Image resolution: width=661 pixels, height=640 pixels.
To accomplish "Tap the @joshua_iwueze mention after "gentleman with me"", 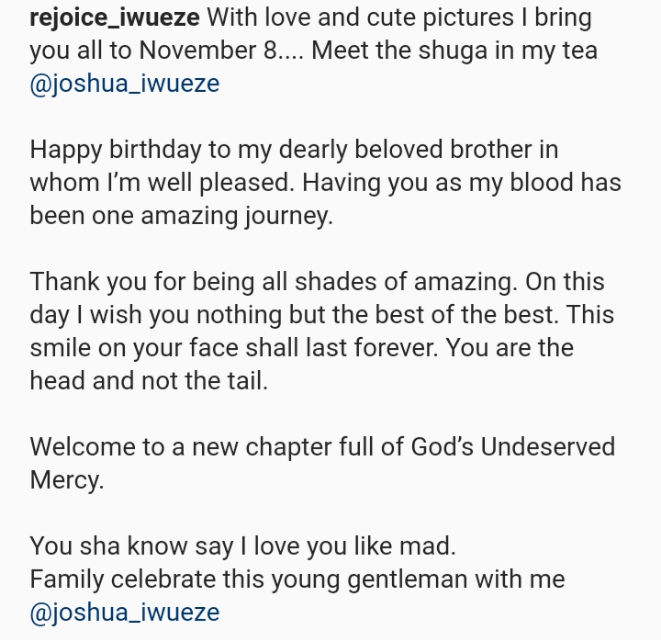I will click(x=124, y=612).
